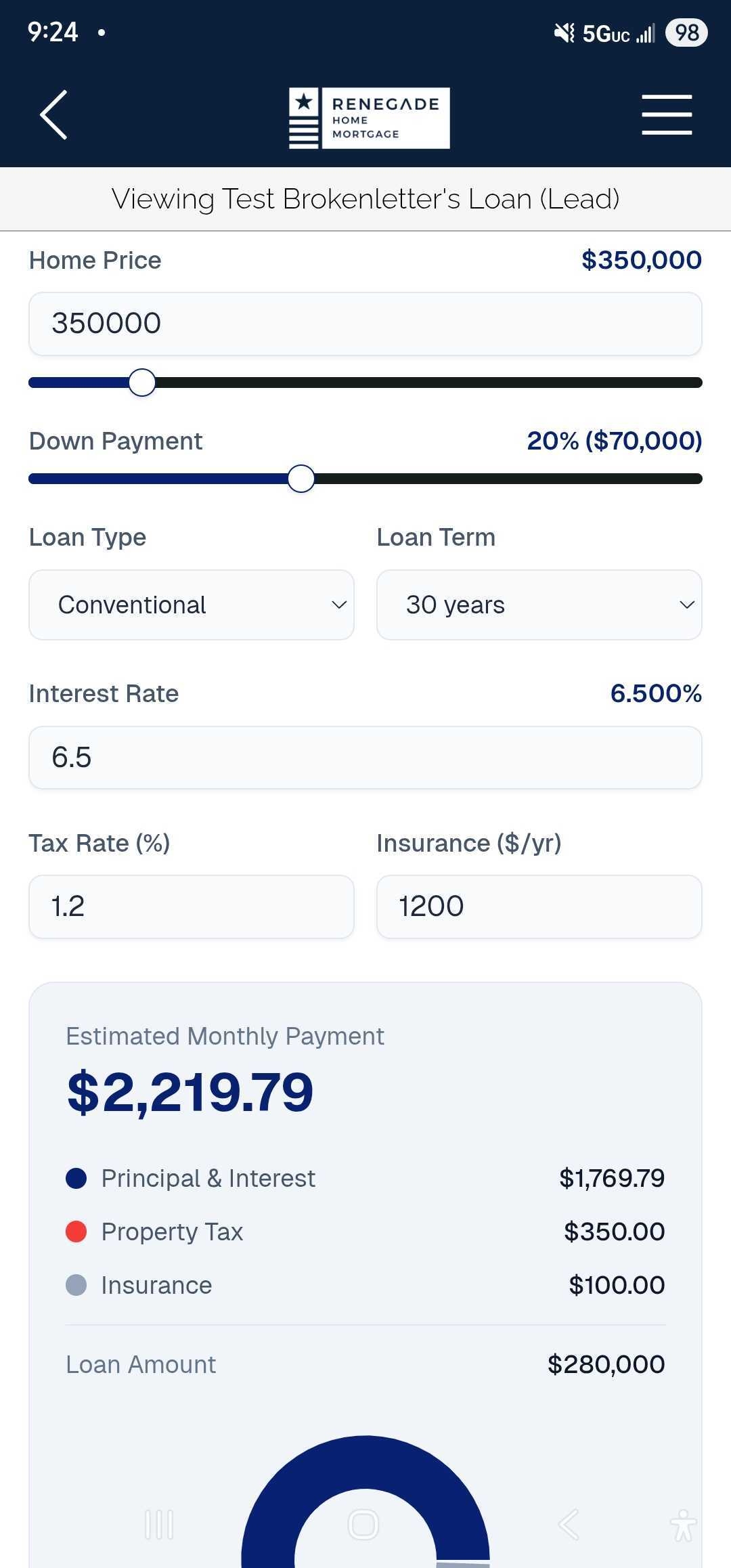This screenshot has height=1568, width=731.
Task: Tap the Home Price slider handle
Action: coord(142,382)
